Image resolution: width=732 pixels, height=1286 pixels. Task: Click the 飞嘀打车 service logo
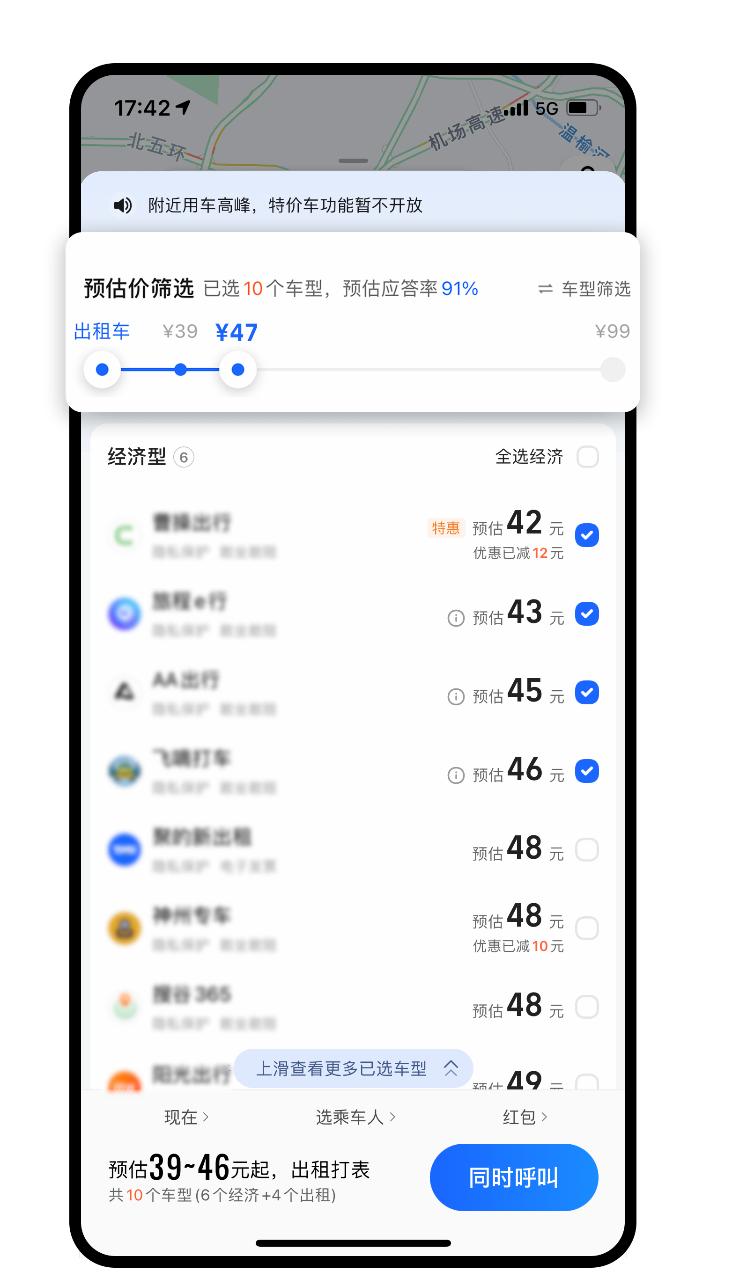(x=124, y=771)
